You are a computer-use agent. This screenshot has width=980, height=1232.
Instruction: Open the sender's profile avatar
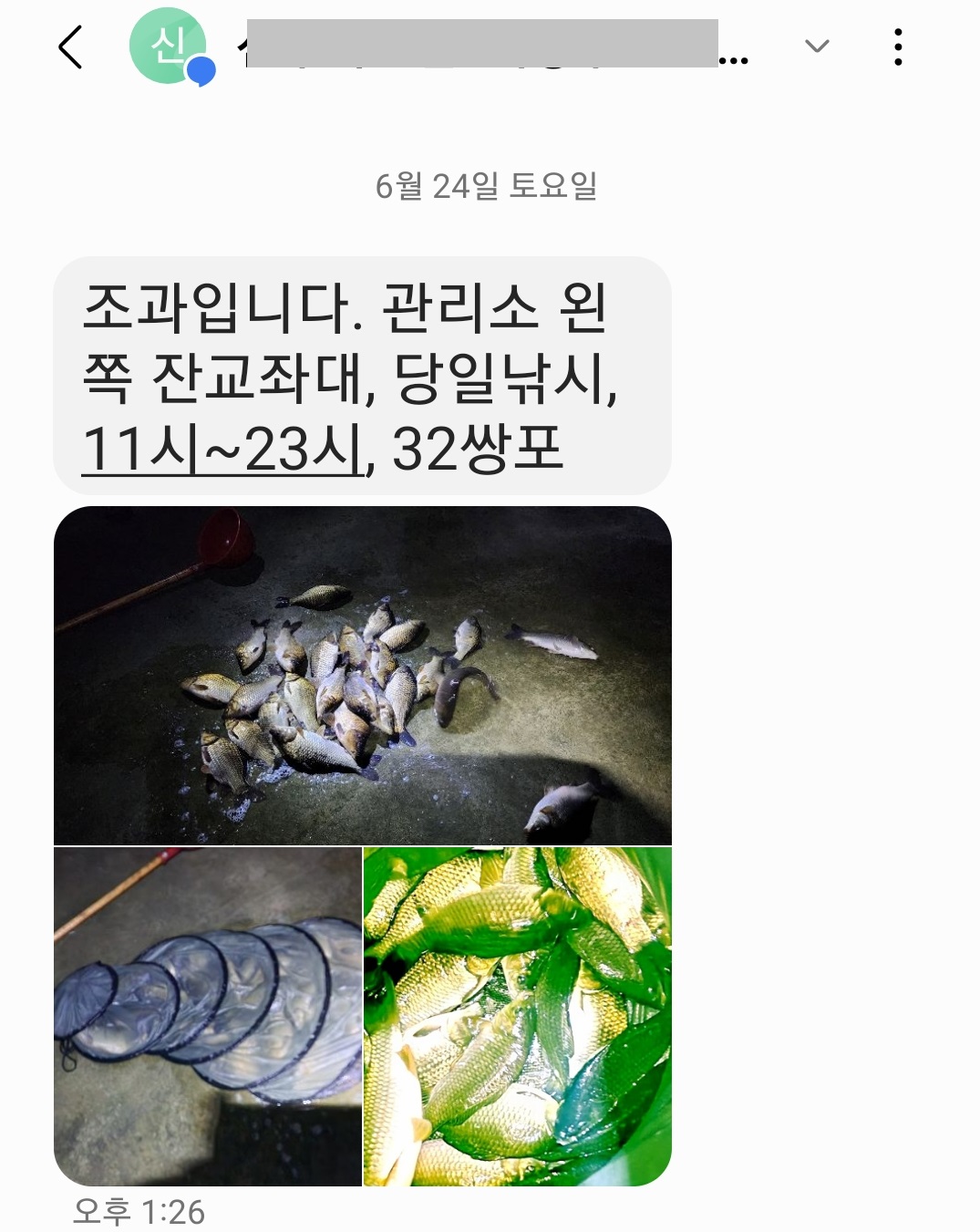169,46
